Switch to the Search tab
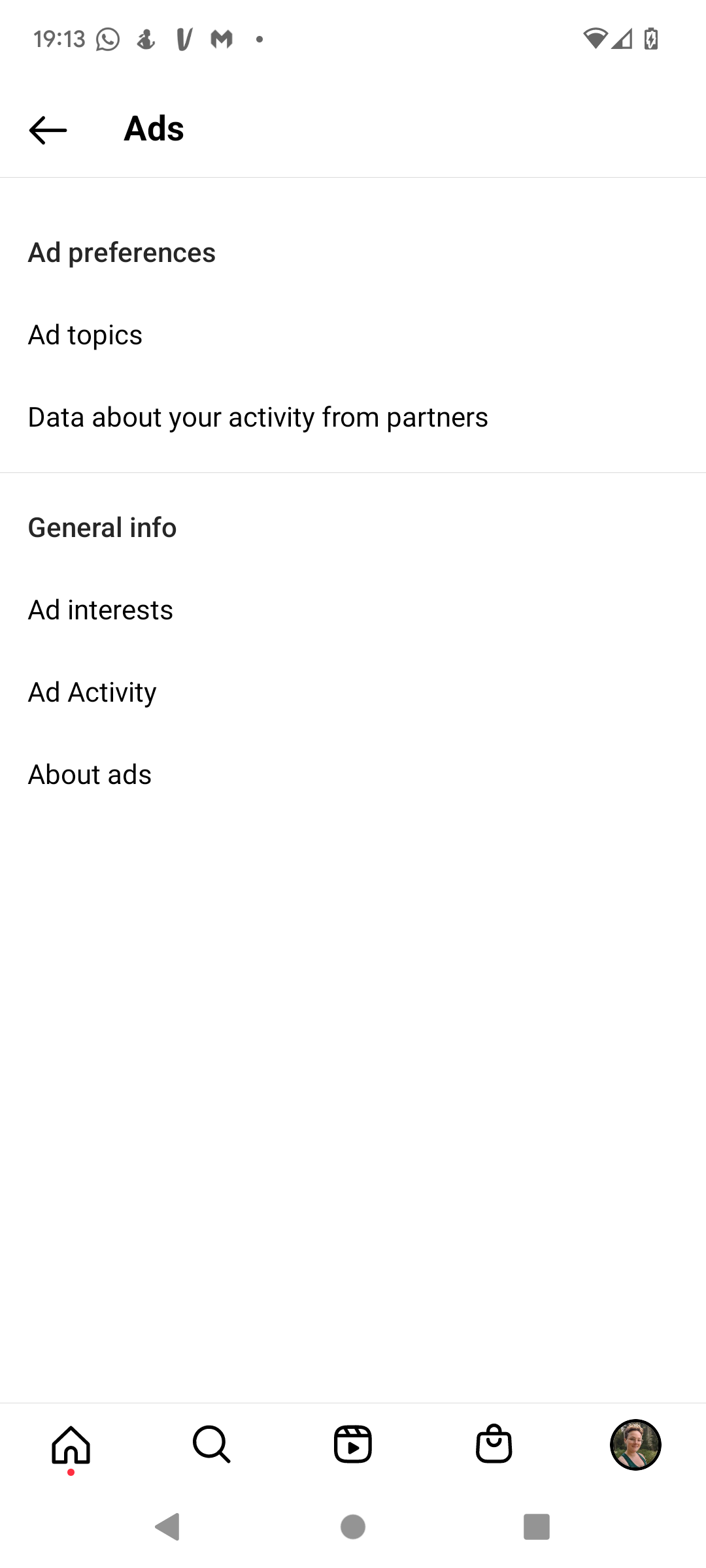This screenshot has height=1568, width=706. click(212, 1445)
